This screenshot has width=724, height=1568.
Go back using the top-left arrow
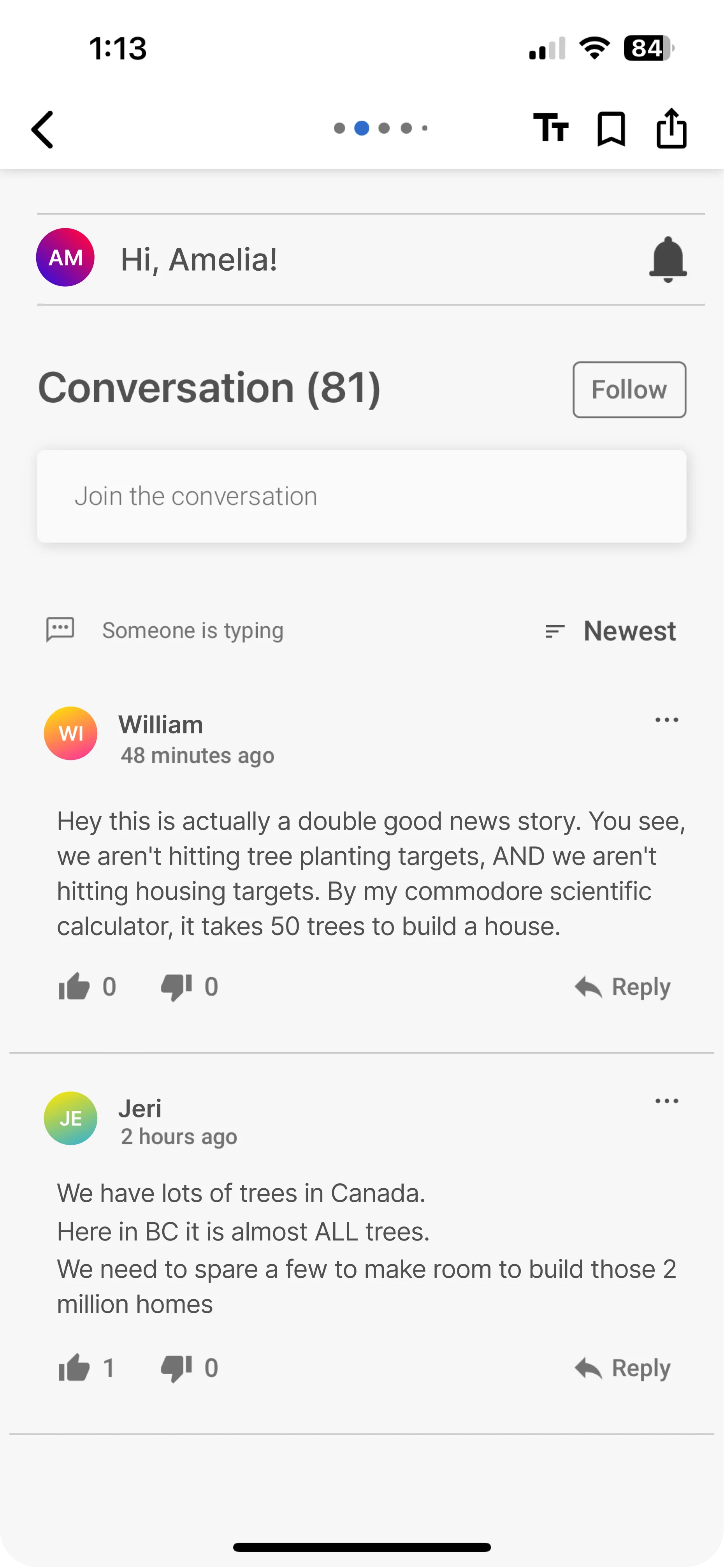point(42,129)
